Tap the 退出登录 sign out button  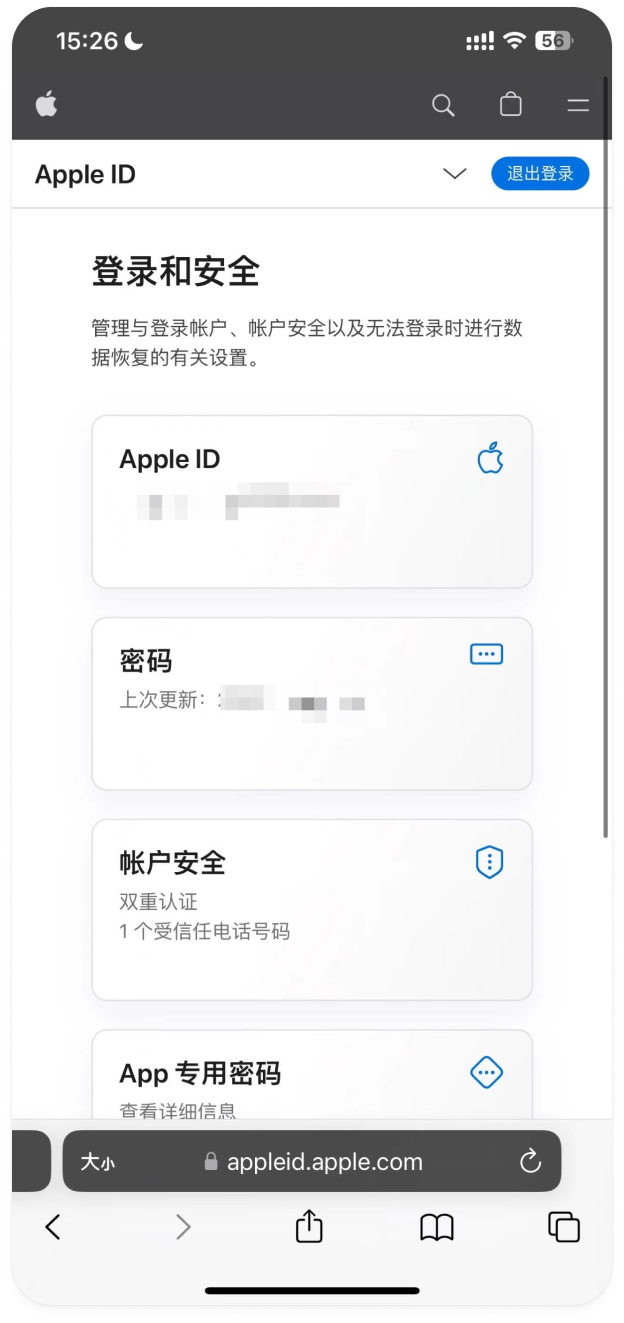tap(540, 174)
